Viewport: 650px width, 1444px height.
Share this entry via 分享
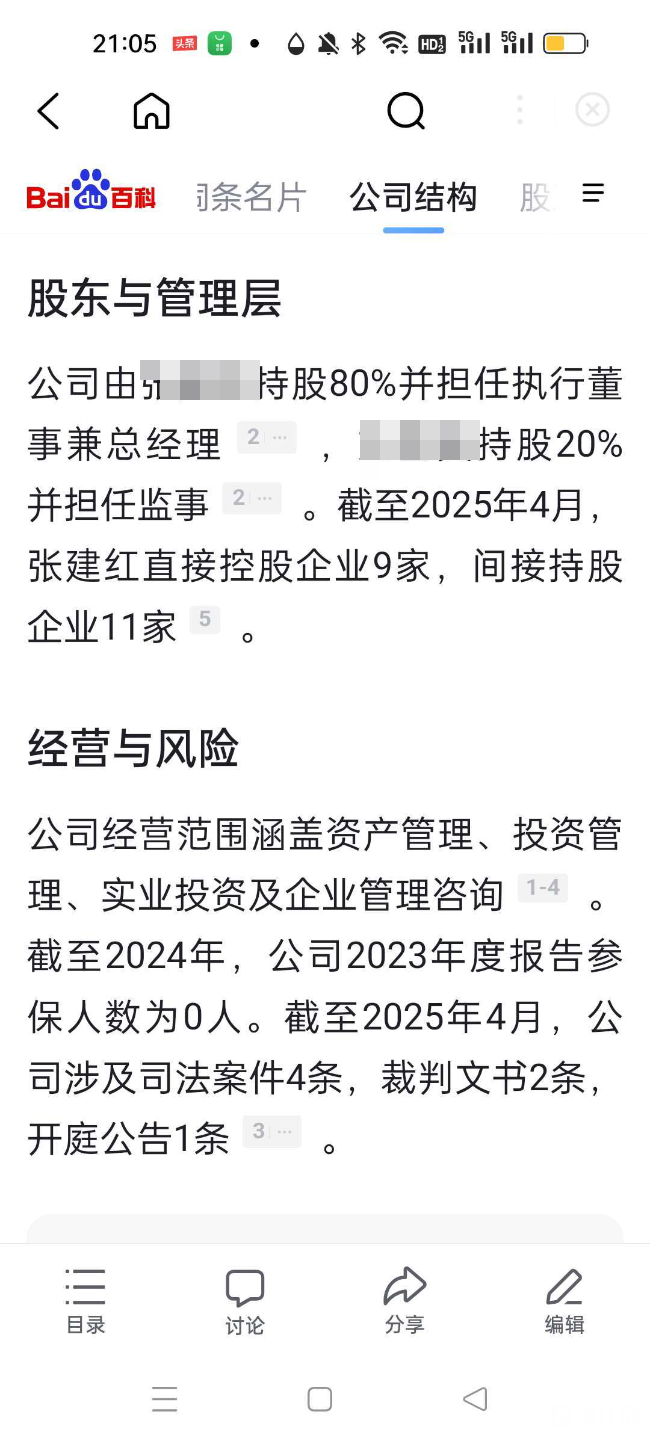point(405,1300)
